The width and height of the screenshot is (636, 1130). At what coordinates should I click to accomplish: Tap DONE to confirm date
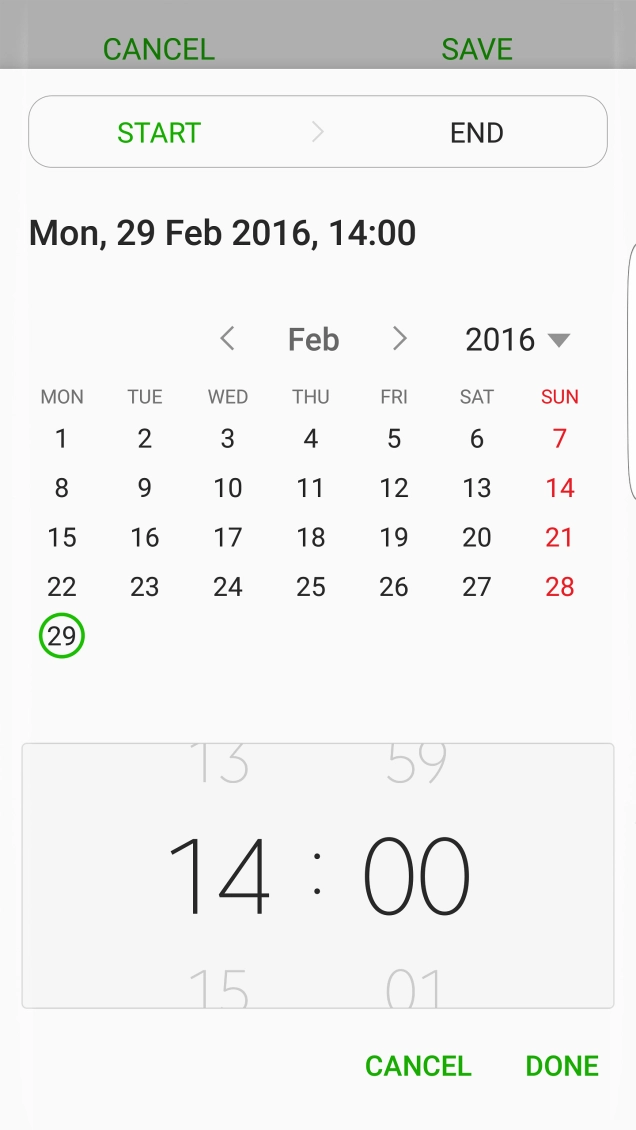pyautogui.click(x=562, y=1066)
